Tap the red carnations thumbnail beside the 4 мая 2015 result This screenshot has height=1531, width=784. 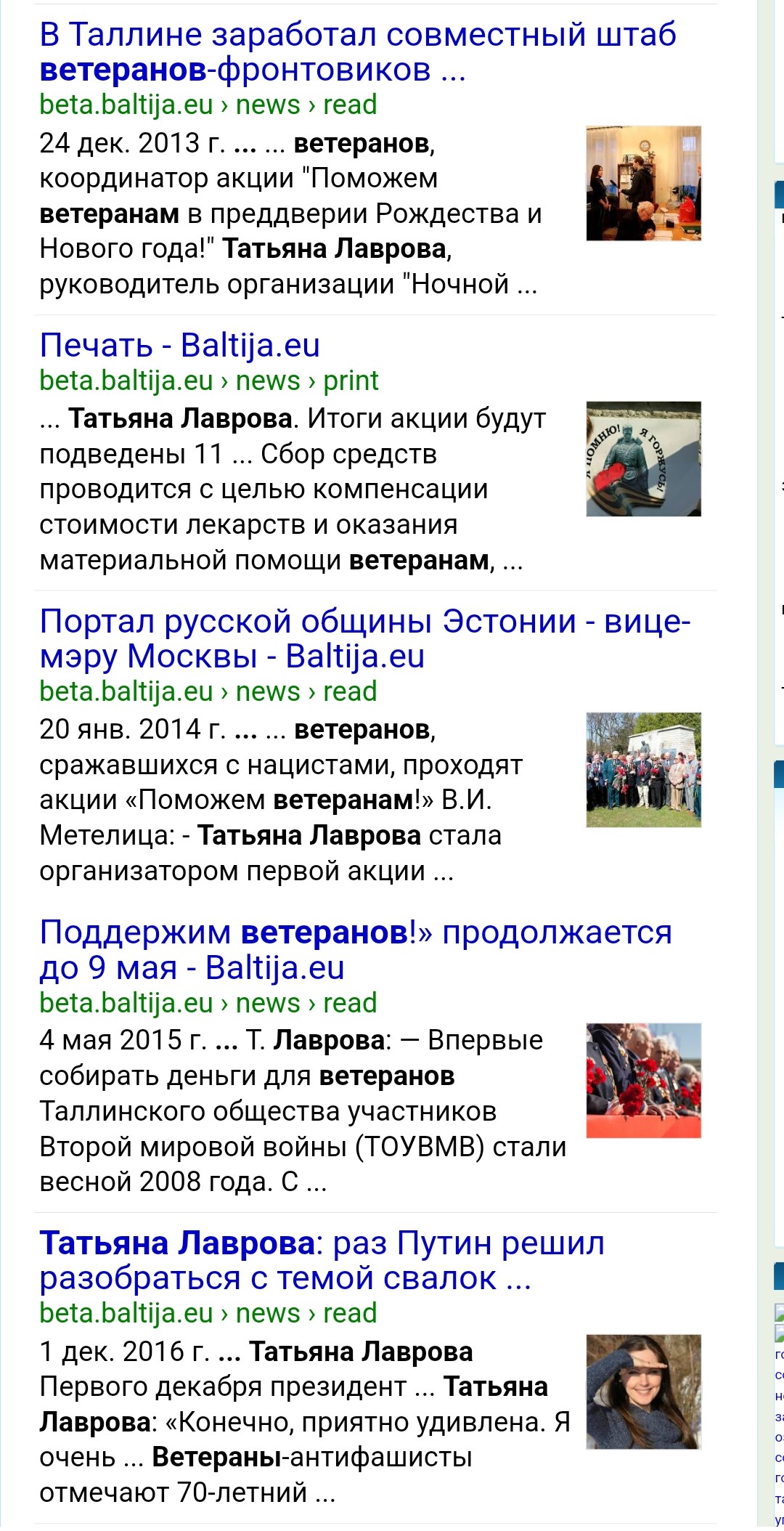click(x=644, y=1081)
